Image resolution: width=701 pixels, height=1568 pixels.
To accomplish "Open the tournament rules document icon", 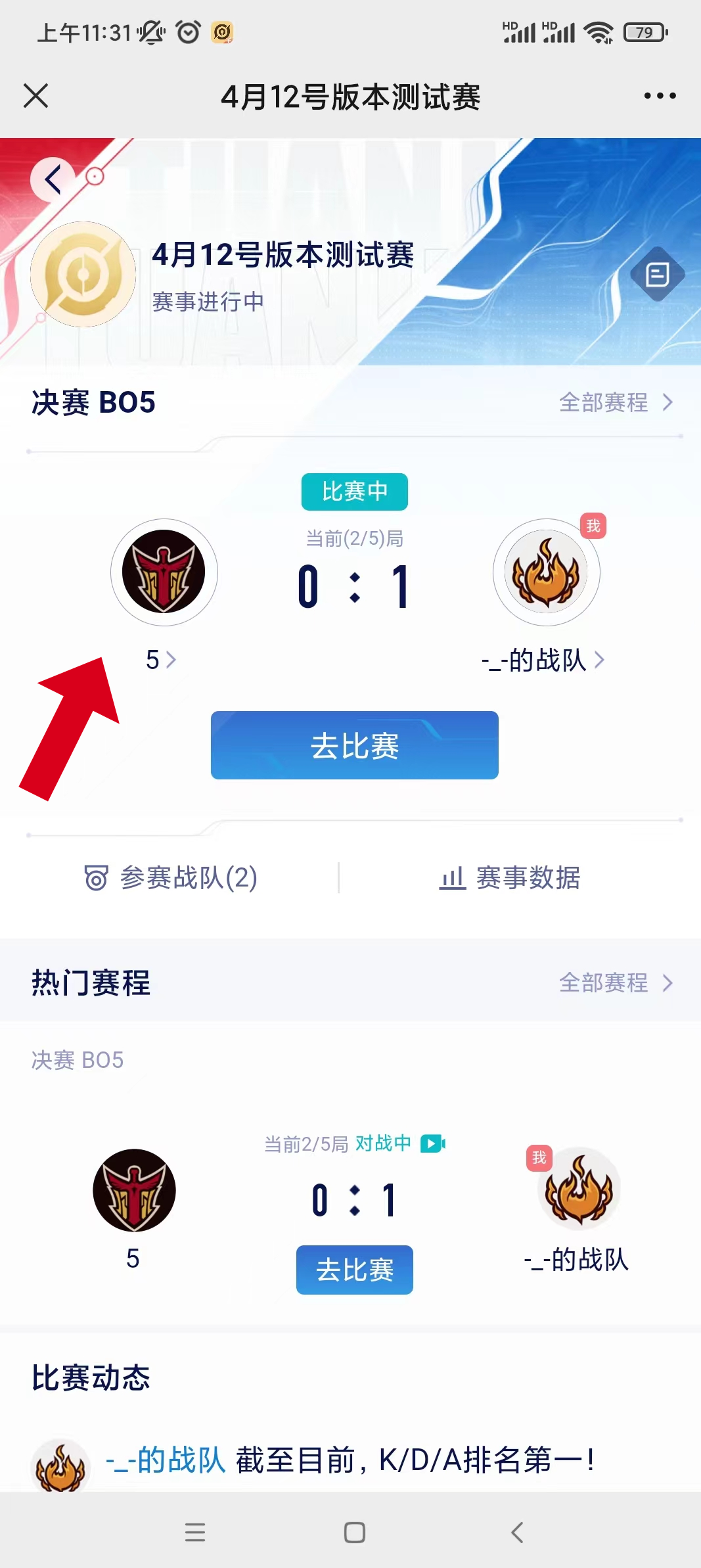I will (657, 275).
